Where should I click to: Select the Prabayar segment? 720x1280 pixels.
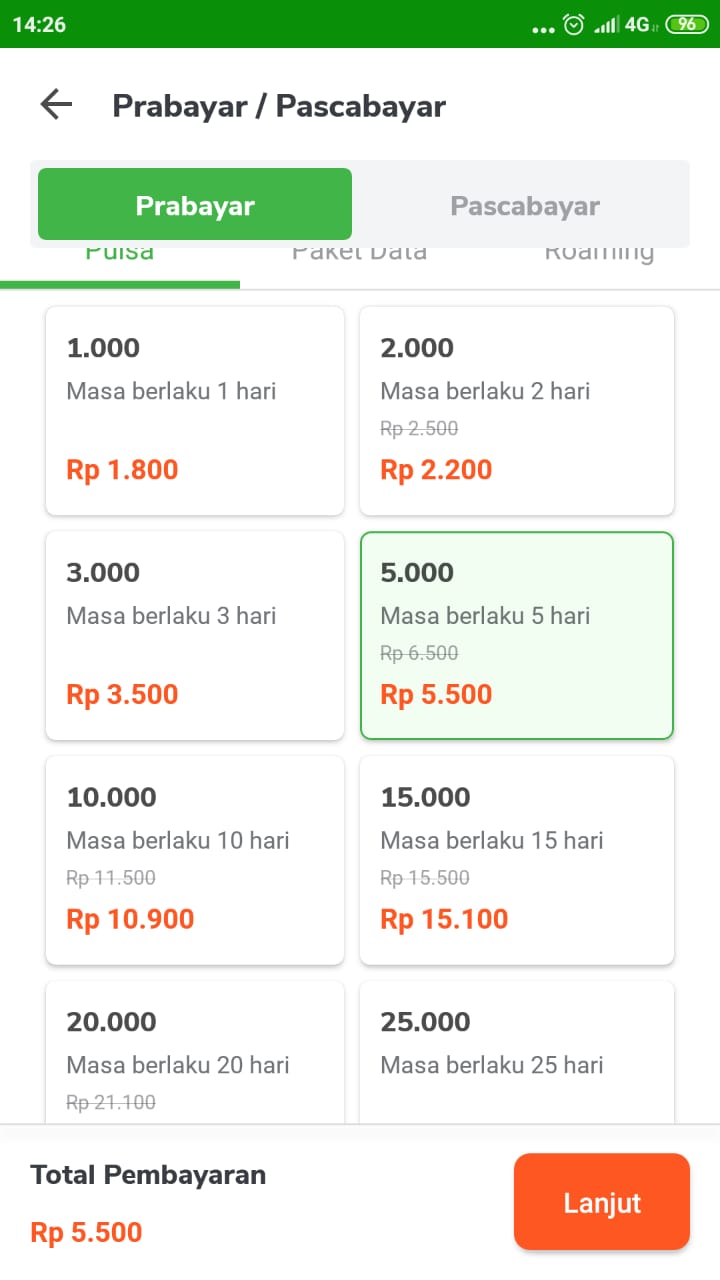coord(195,205)
